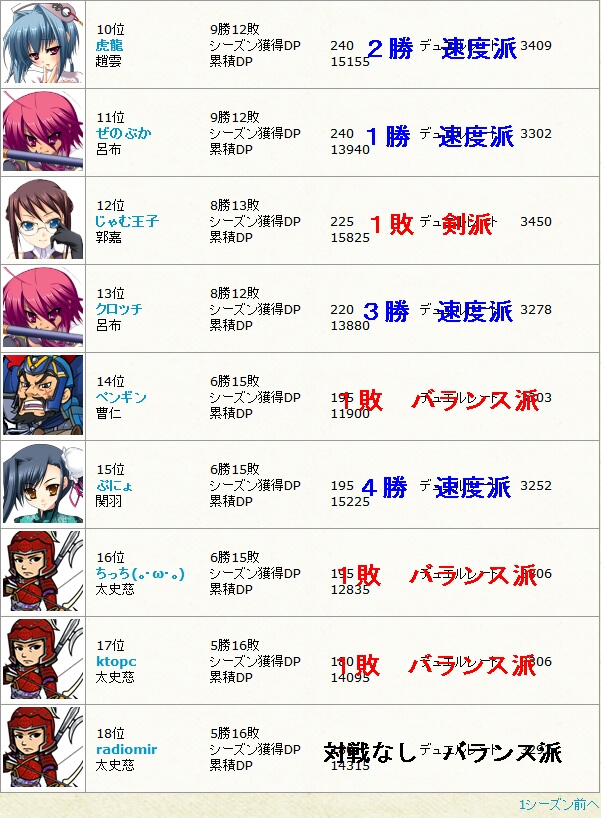Open player じゃむ王子's profile link
Image resolution: width=601 pixels, height=818 pixels.
pyautogui.click(x=127, y=221)
